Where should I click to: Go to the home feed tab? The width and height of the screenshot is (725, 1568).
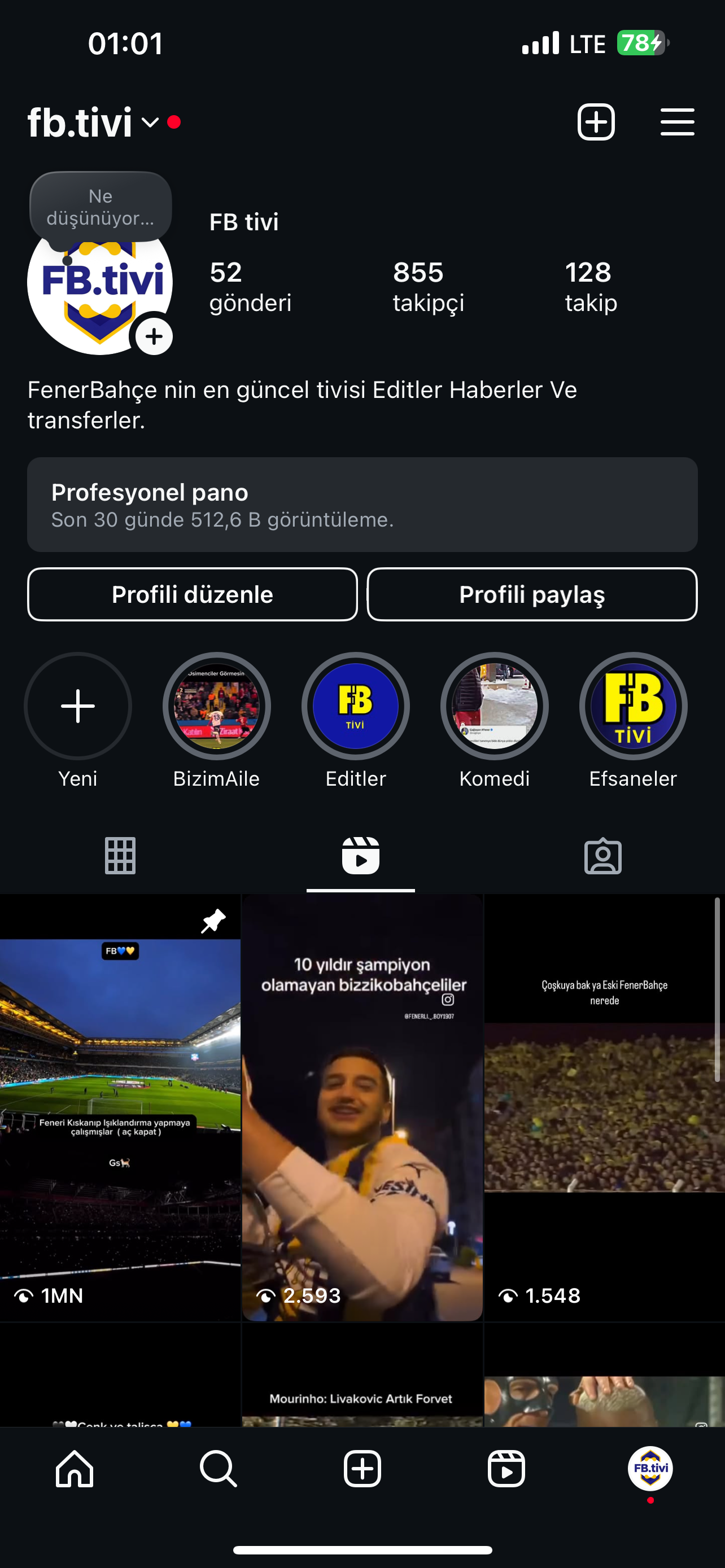[x=75, y=1468]
